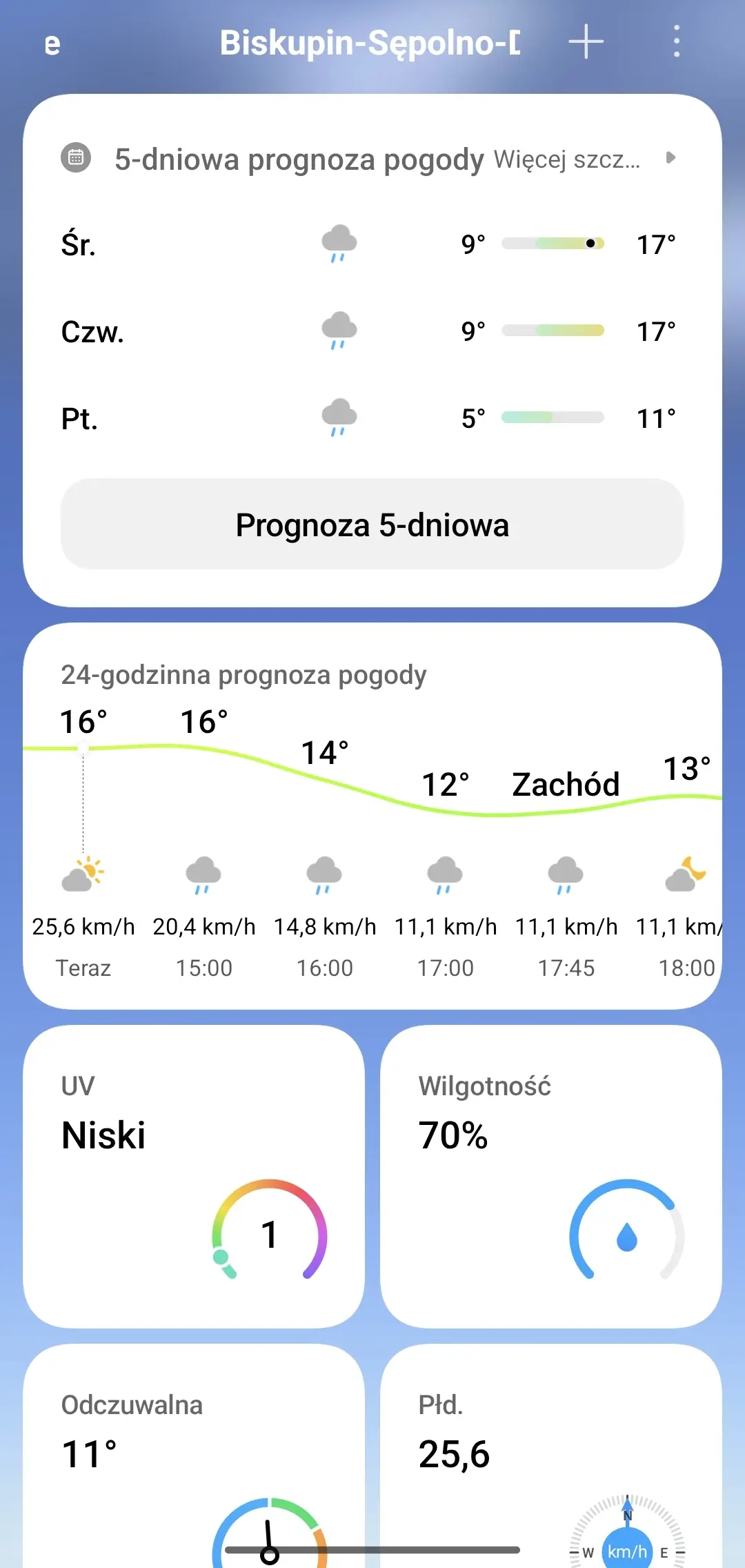
Task: Open the Więcej szcz... forecast details link
Action: [584, 159]
